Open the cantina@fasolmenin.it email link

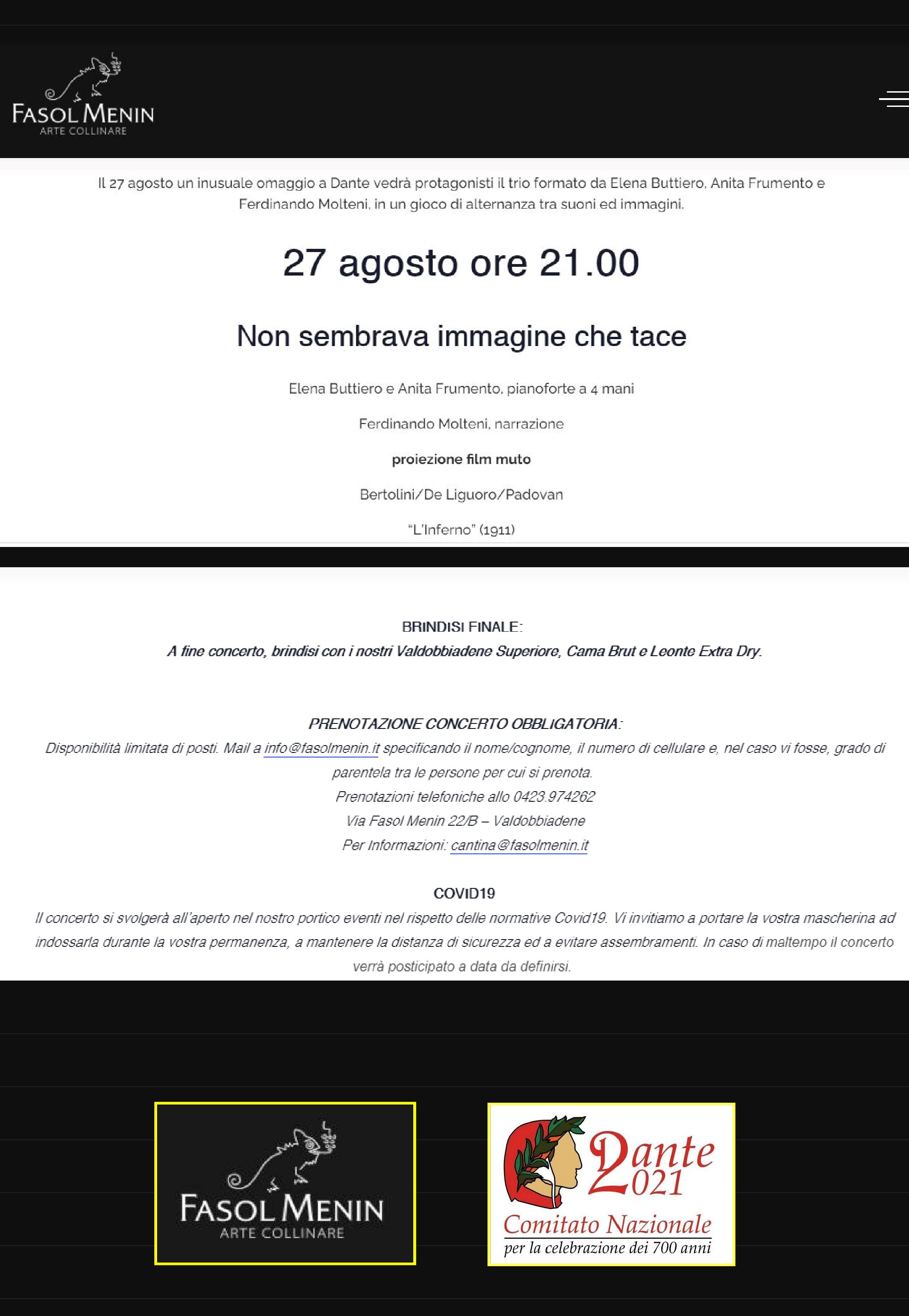pyautogui.click(x=519, y=845)
